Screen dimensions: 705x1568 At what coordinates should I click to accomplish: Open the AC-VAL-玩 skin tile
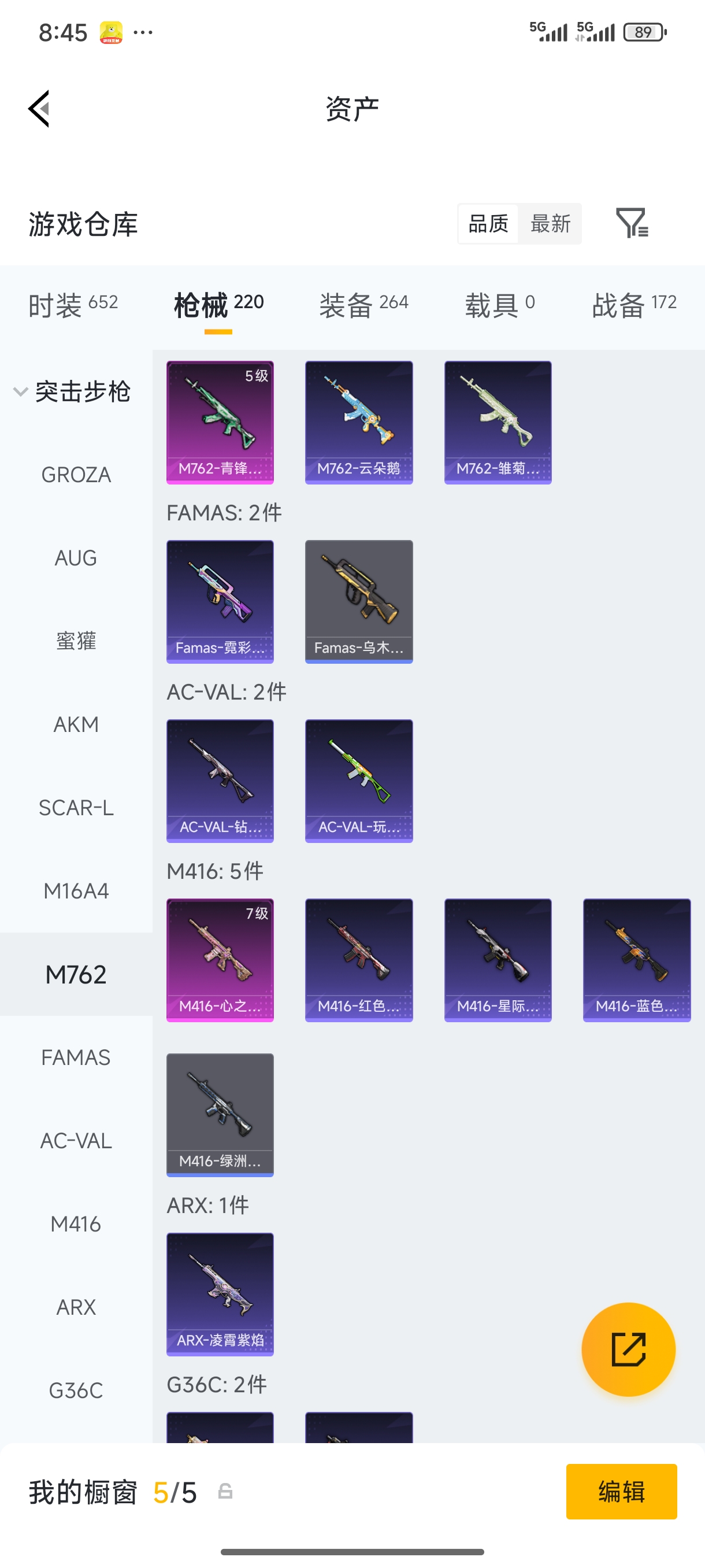[359, 781]
